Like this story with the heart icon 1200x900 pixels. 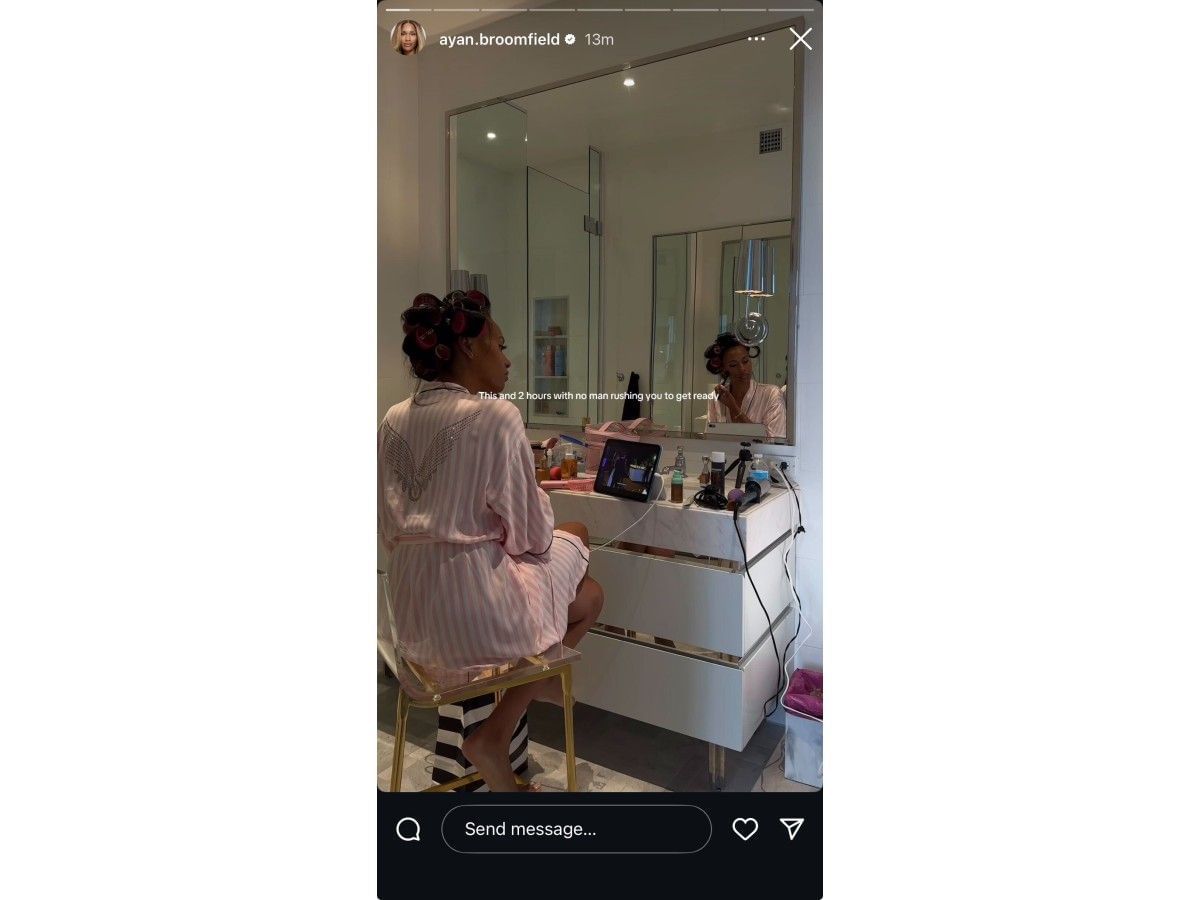point(745,829)
